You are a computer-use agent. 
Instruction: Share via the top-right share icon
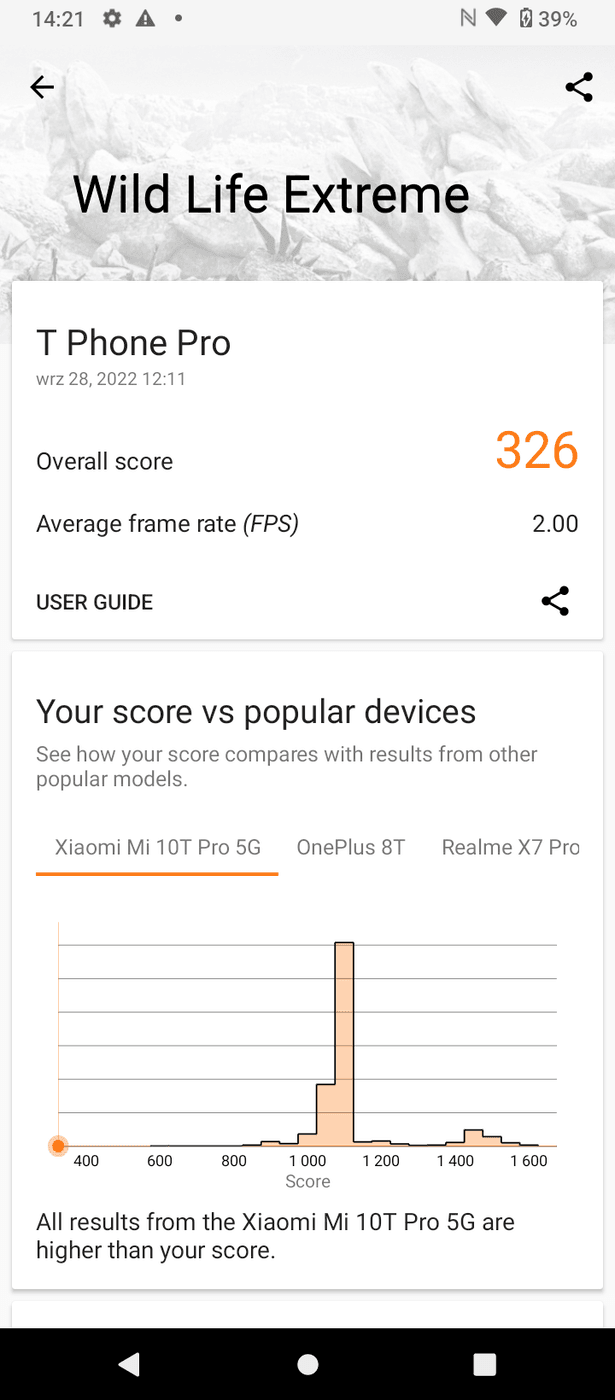(x=579, y=88)
